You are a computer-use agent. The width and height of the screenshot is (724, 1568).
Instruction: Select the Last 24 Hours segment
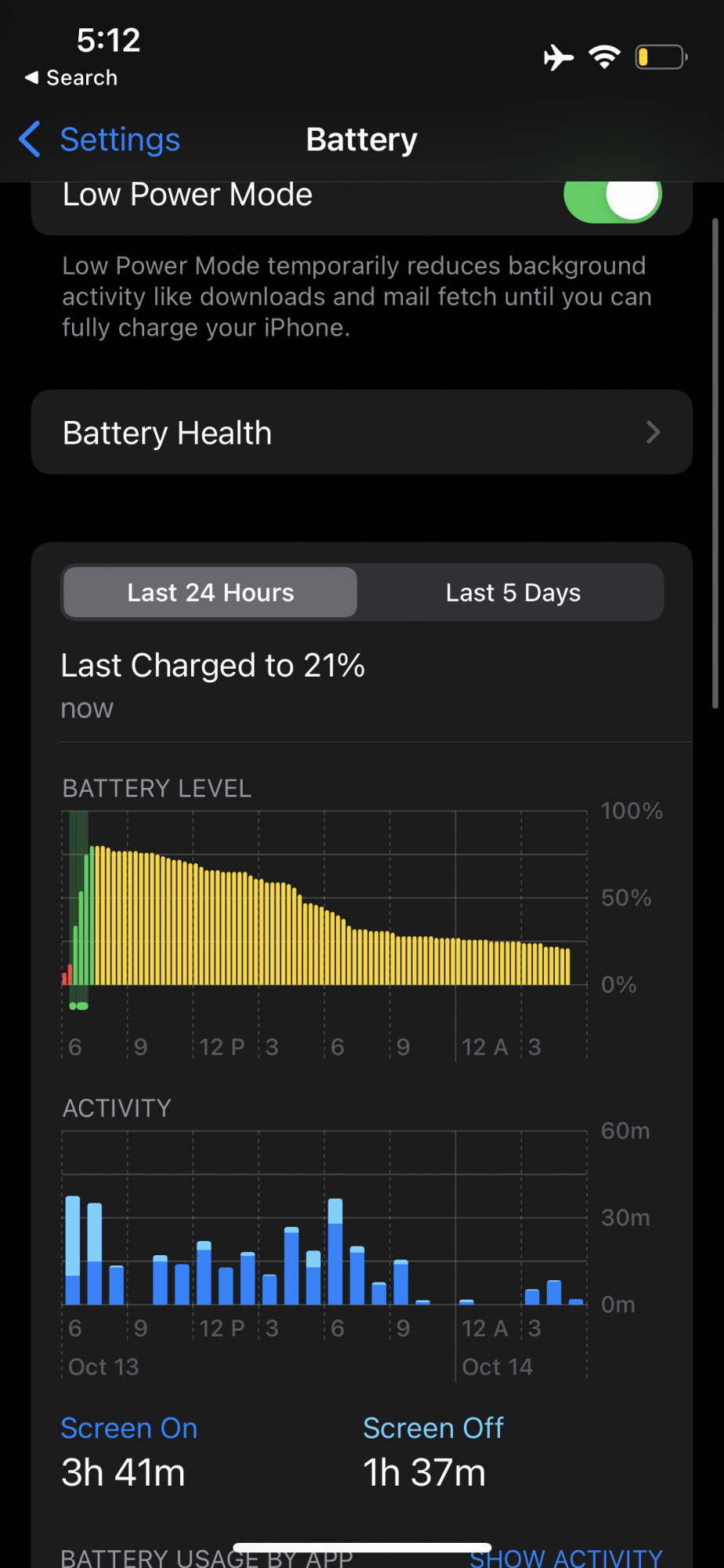[x=210, y=593]
